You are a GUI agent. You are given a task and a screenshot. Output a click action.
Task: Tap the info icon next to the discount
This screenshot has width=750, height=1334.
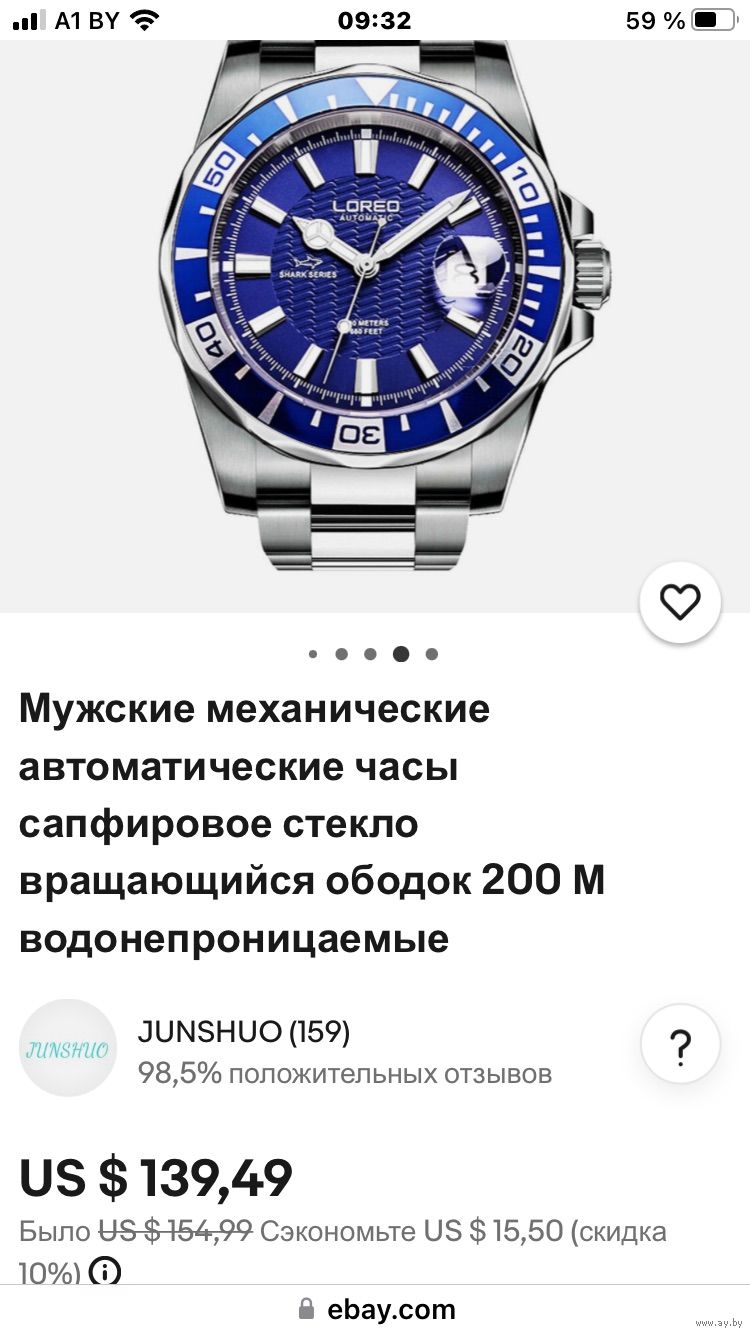(x=104, y=1272)
